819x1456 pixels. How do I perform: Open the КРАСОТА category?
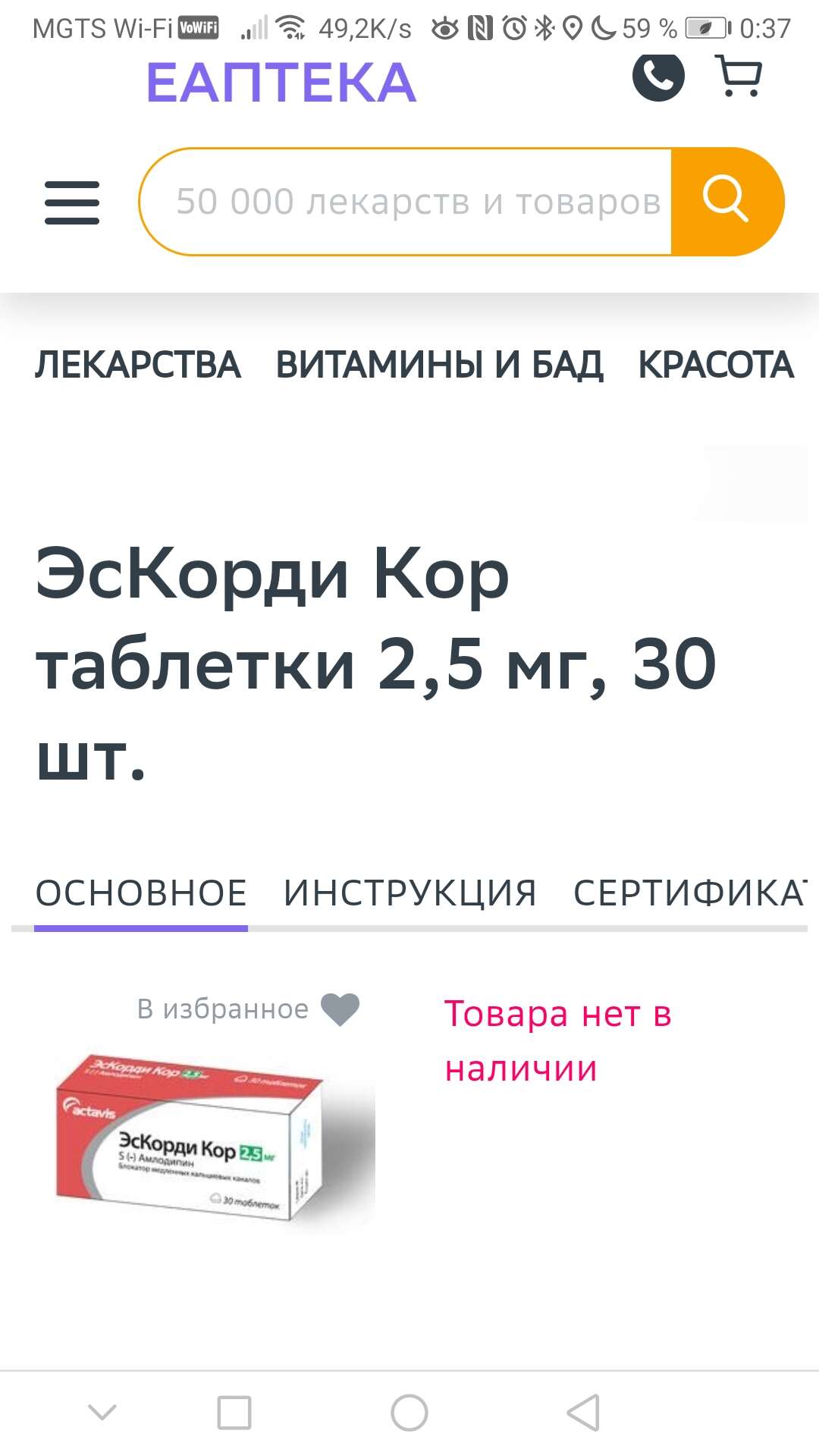click(x=716, y=365)
